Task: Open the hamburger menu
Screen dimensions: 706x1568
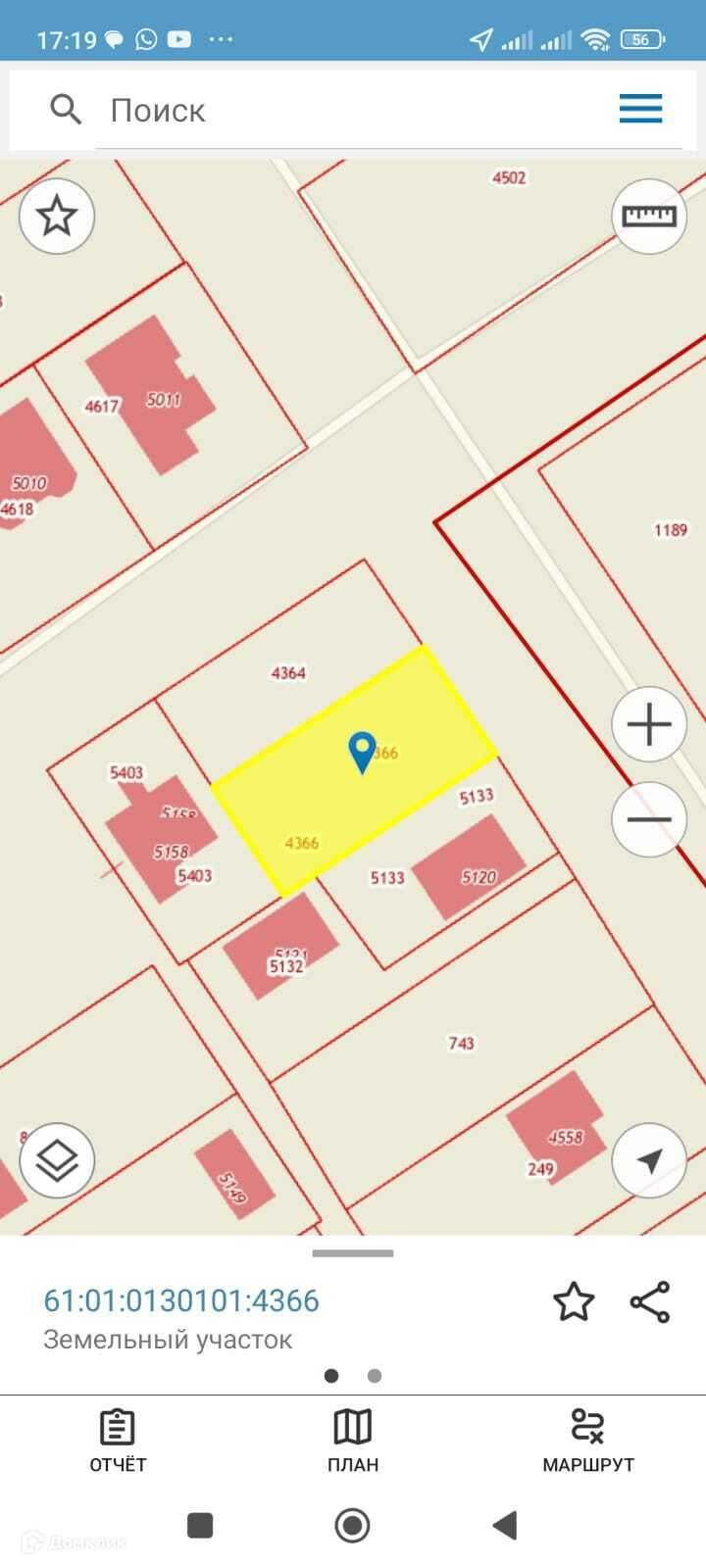Action: [x=640, y=109]
